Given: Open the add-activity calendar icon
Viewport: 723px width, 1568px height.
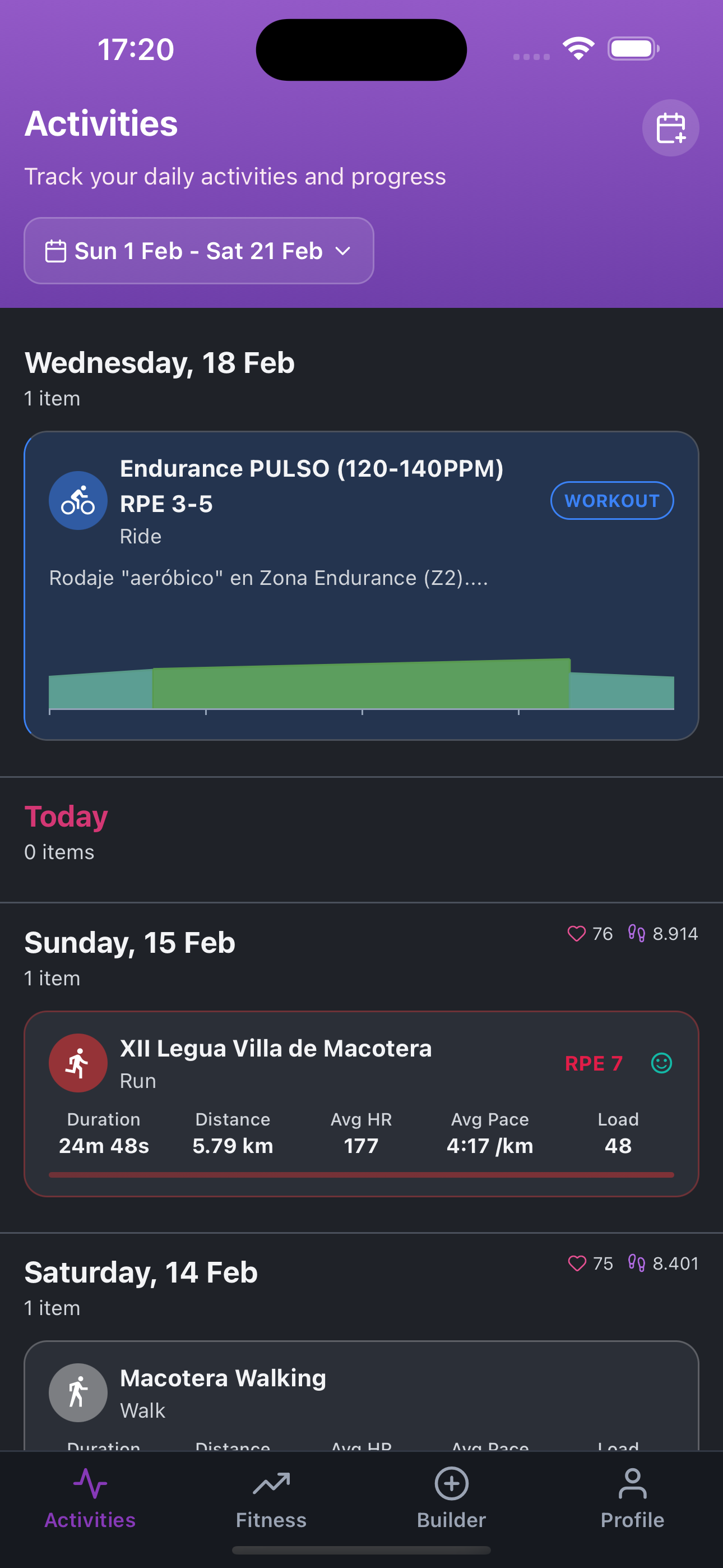Looking at the screenshot, I should [x=671, y=128].
